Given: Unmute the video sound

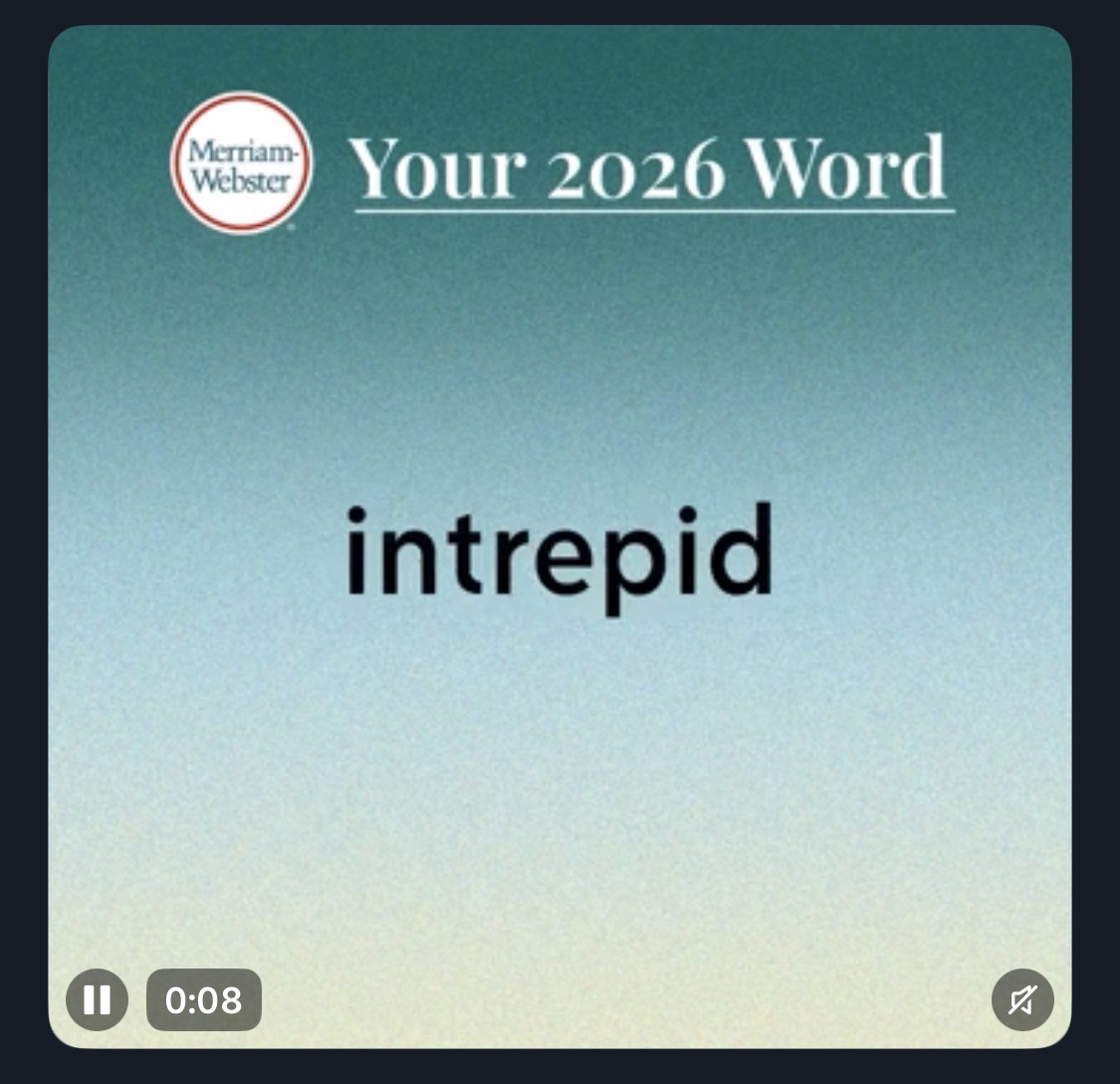Looking at the screenshot, I should pyautogui.click(x=1022, y=999).
